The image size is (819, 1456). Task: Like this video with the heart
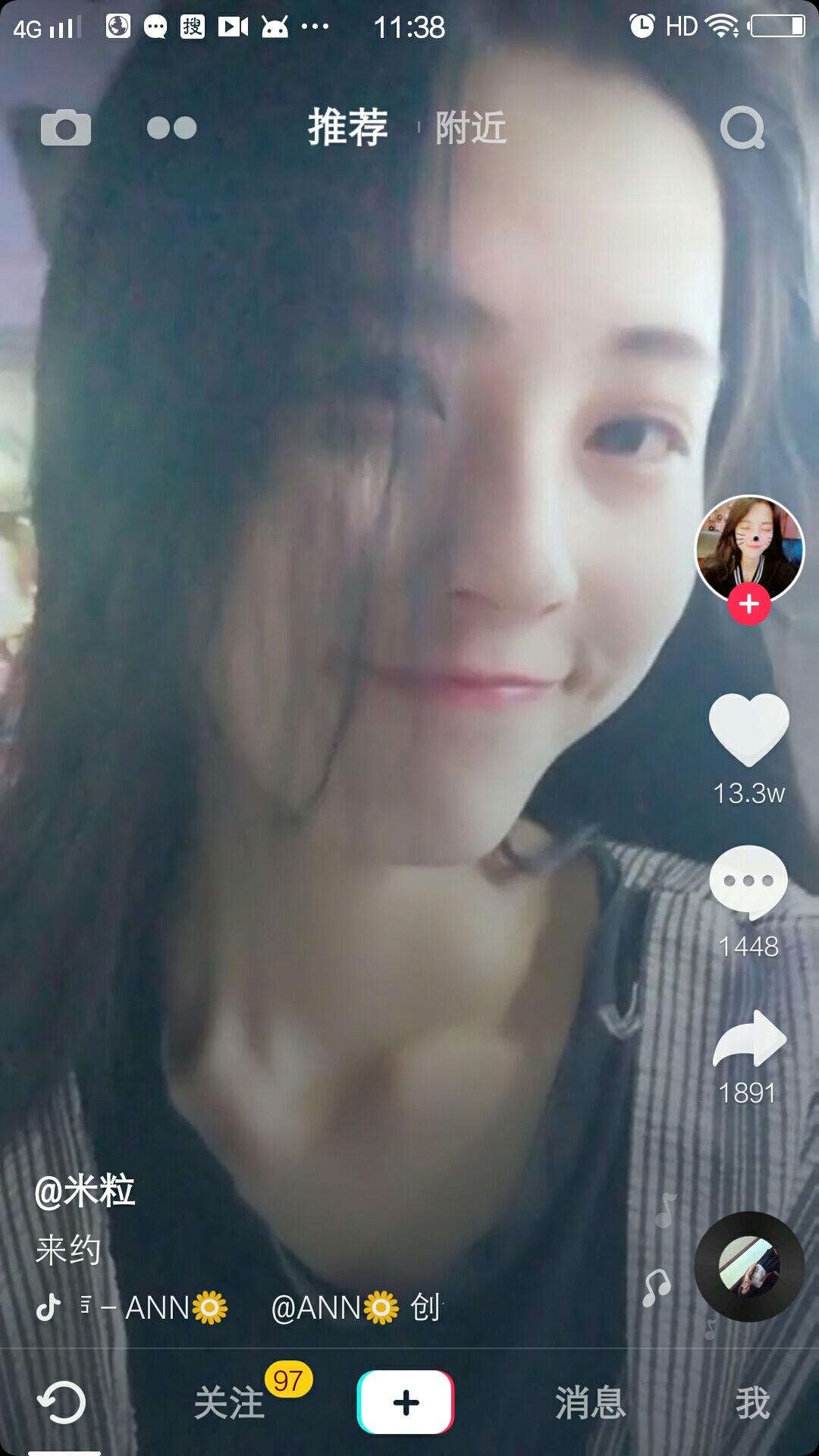click(749, 730)
